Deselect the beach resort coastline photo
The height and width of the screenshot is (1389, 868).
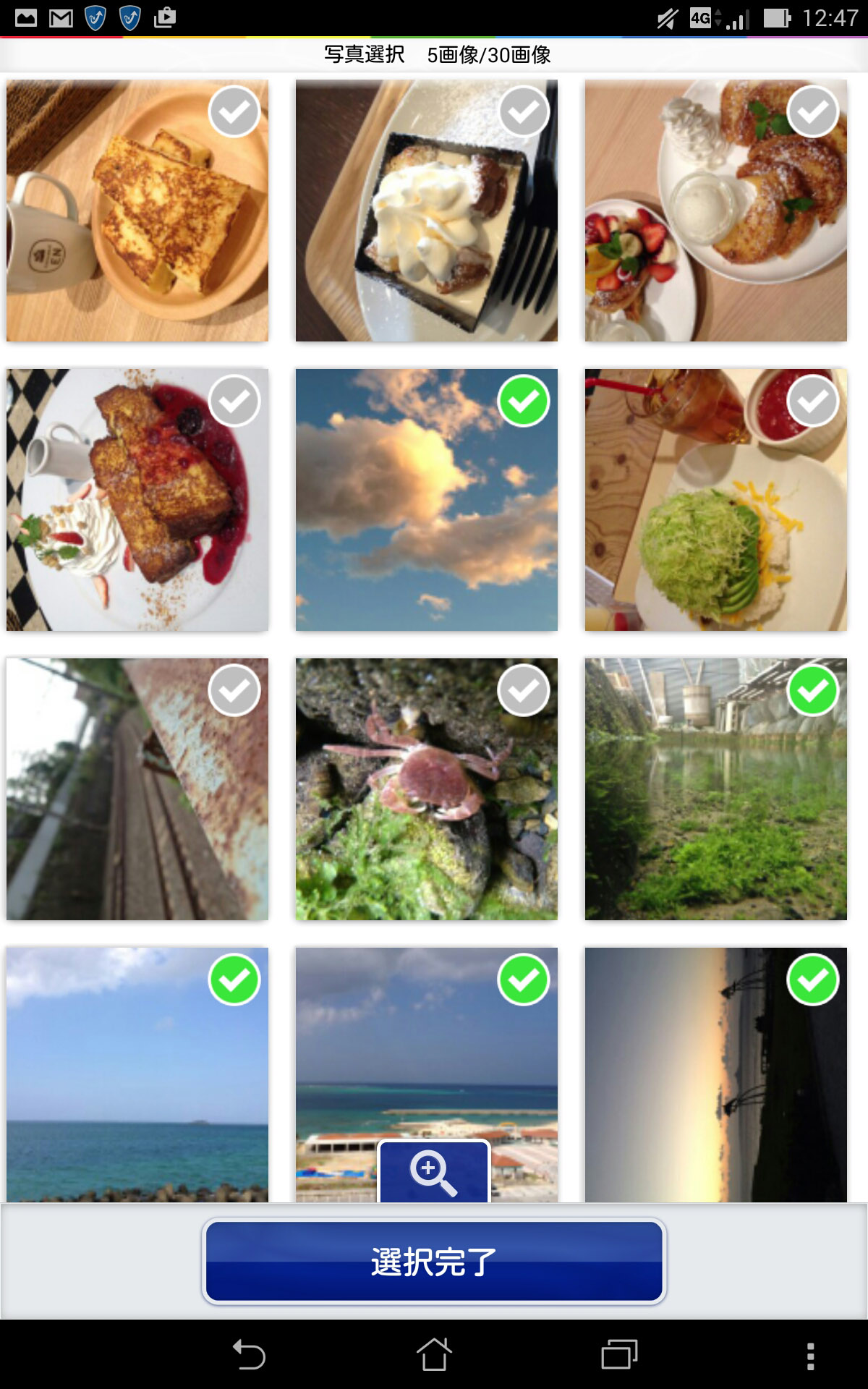coord(427,1049)
